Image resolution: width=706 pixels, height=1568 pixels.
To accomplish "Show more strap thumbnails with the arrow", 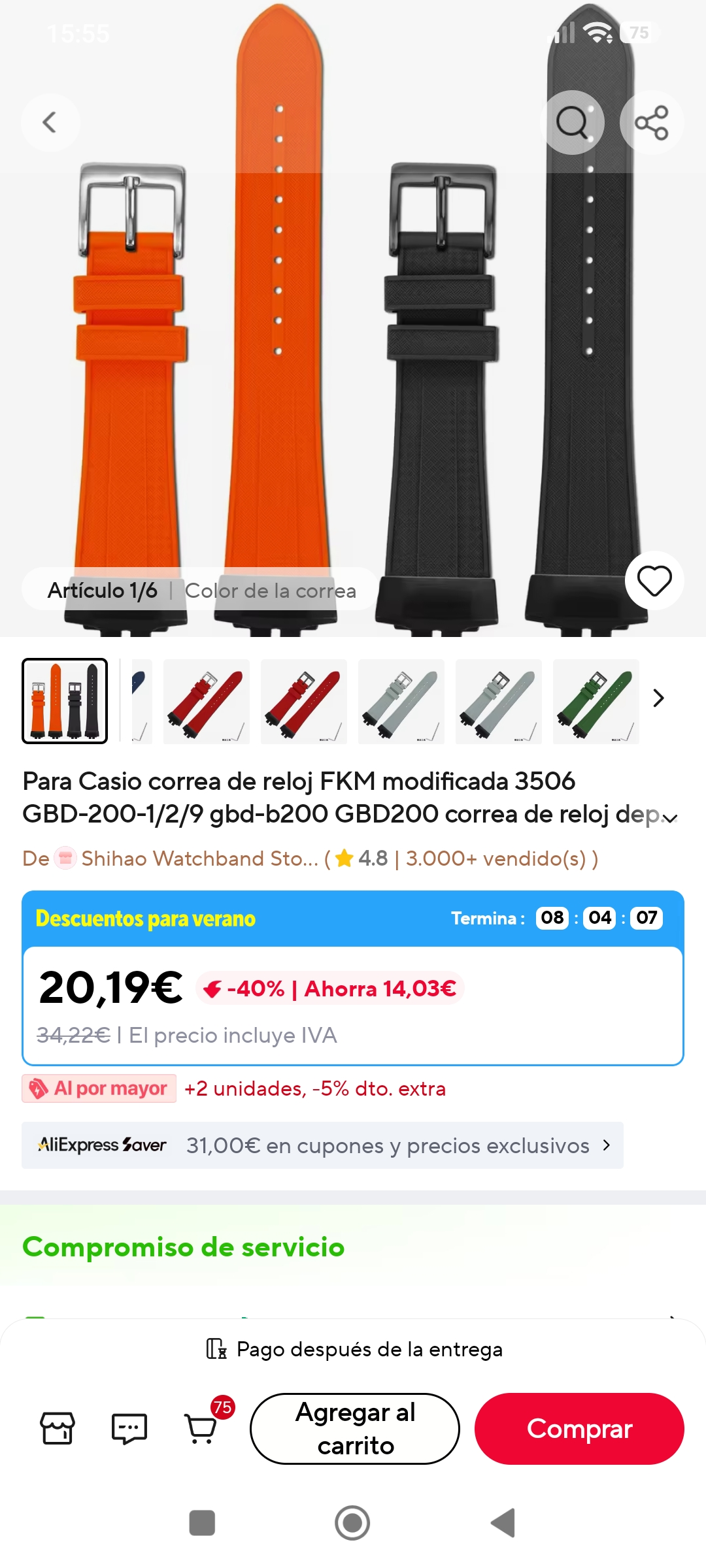I will [659, 698].
